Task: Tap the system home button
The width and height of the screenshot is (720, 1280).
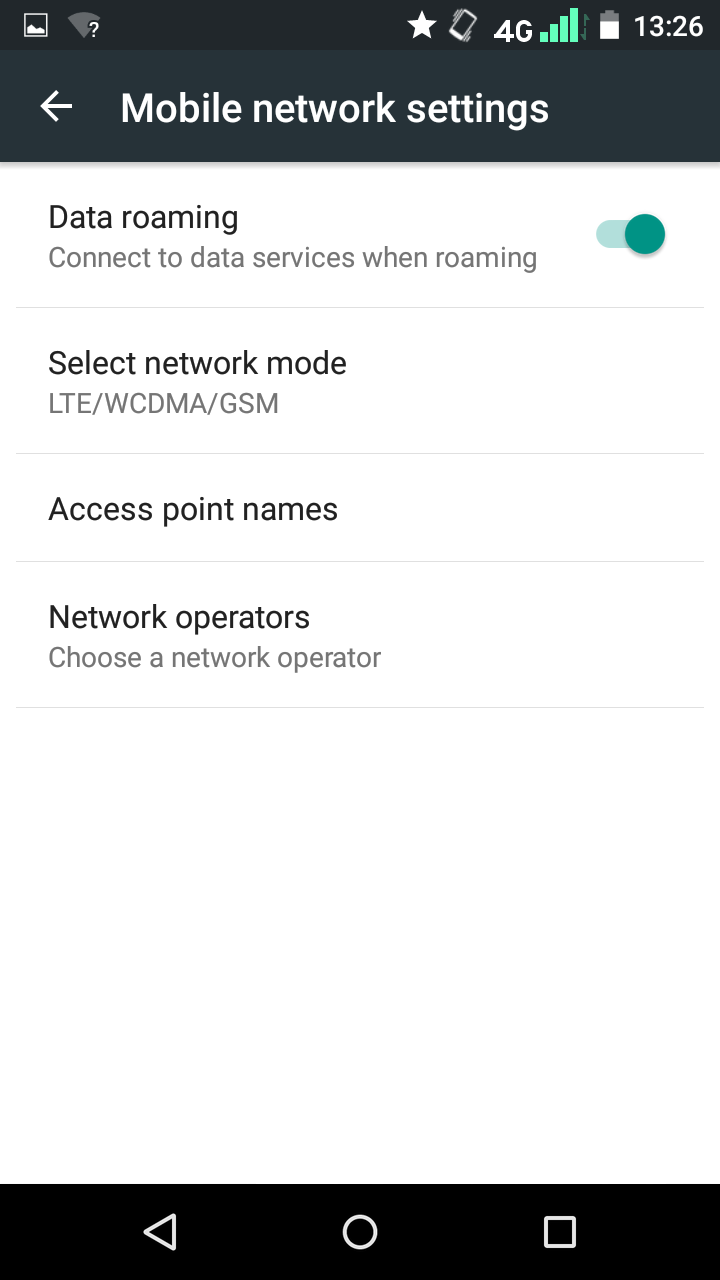Action: point(360,1232)
